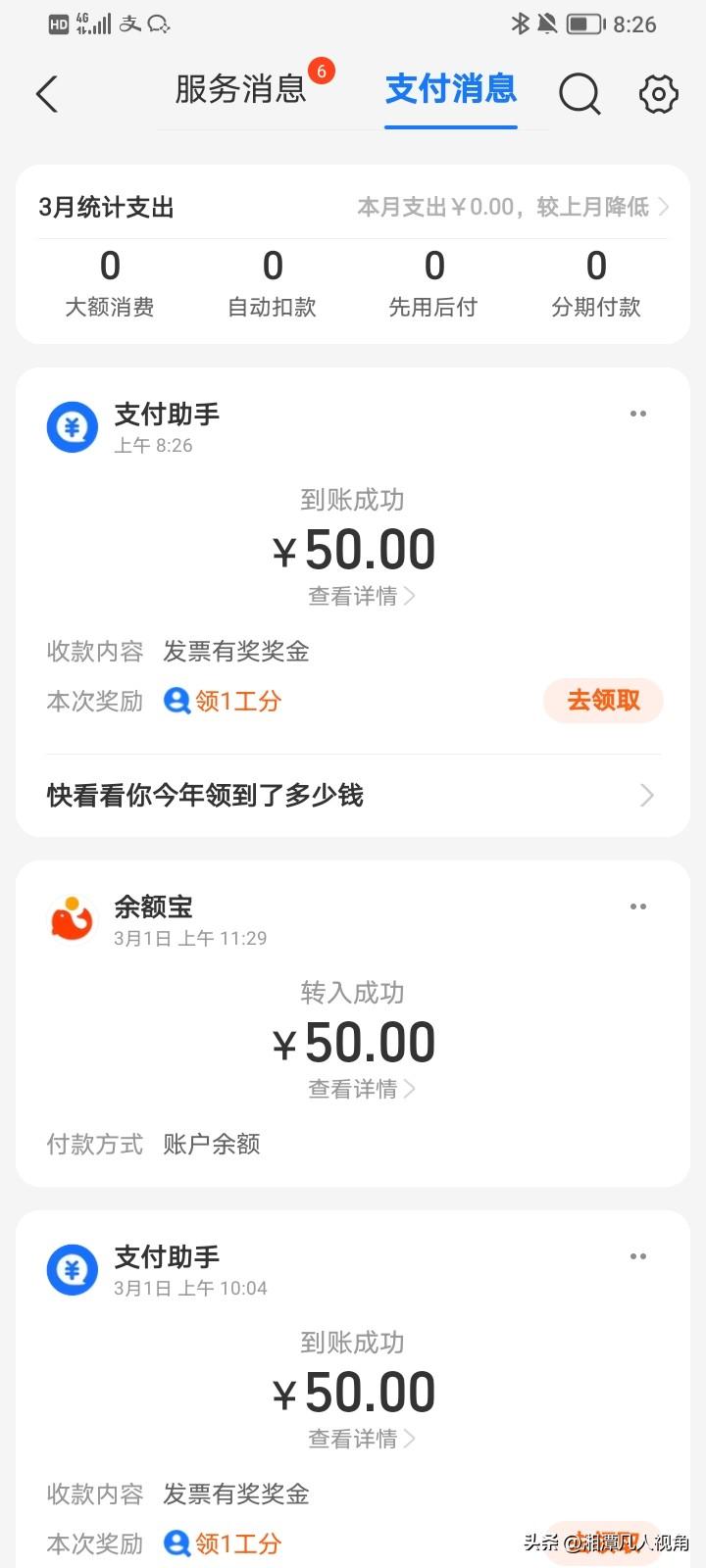
Task: Tap the 余额宝 red fish icon
Action: point(71,919)
